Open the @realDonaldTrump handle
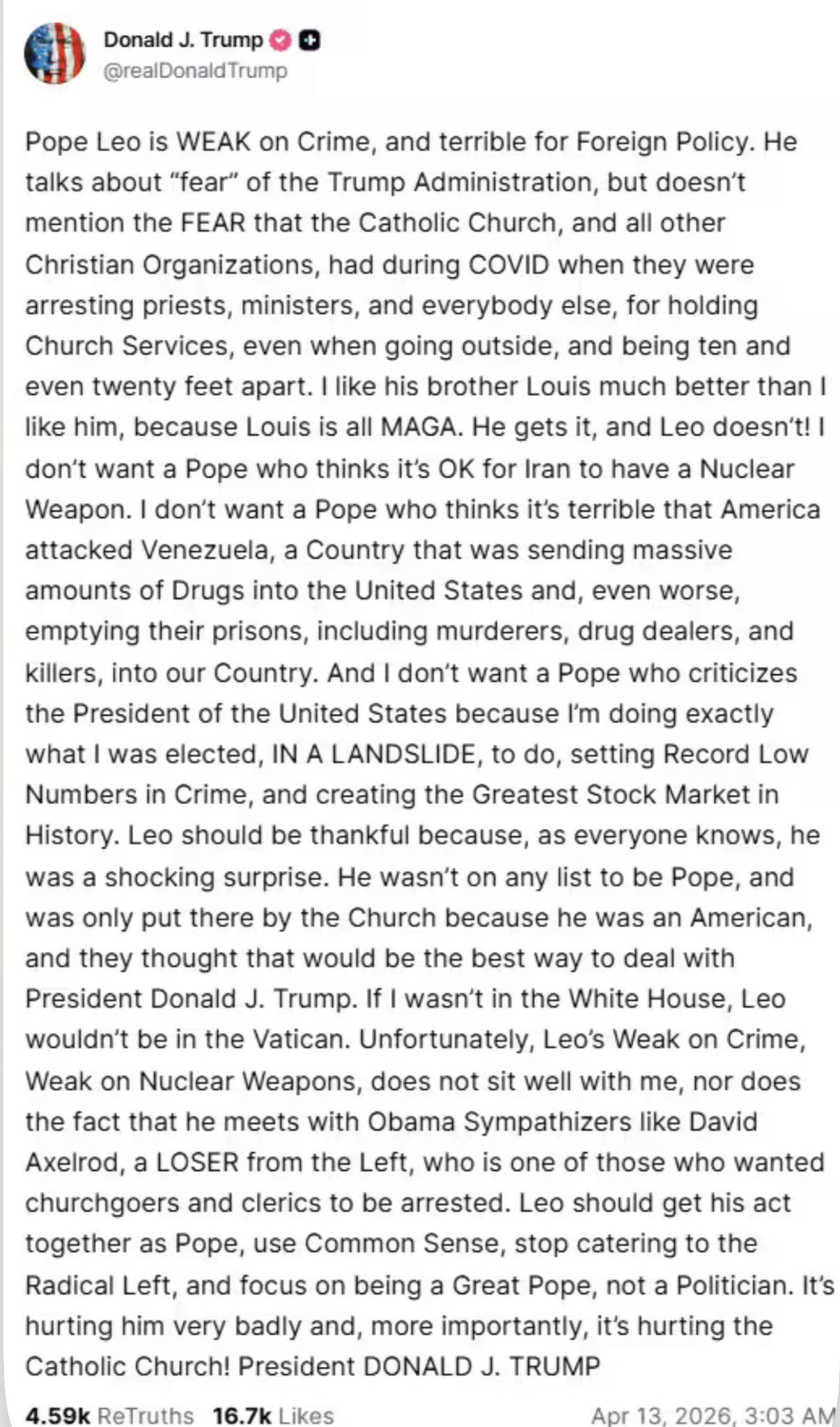Viewport: 840px width, 1427px height. tap(195, 71)
